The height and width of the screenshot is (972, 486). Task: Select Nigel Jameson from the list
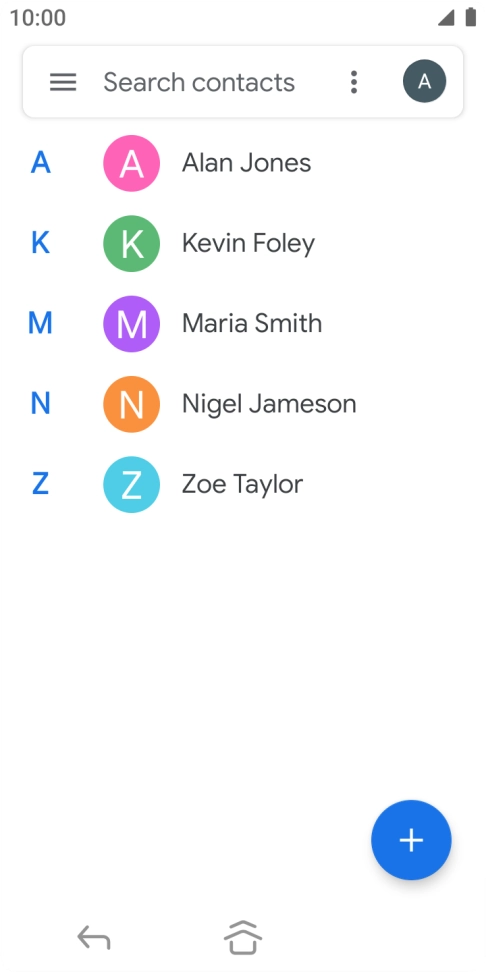pos(243,404)
